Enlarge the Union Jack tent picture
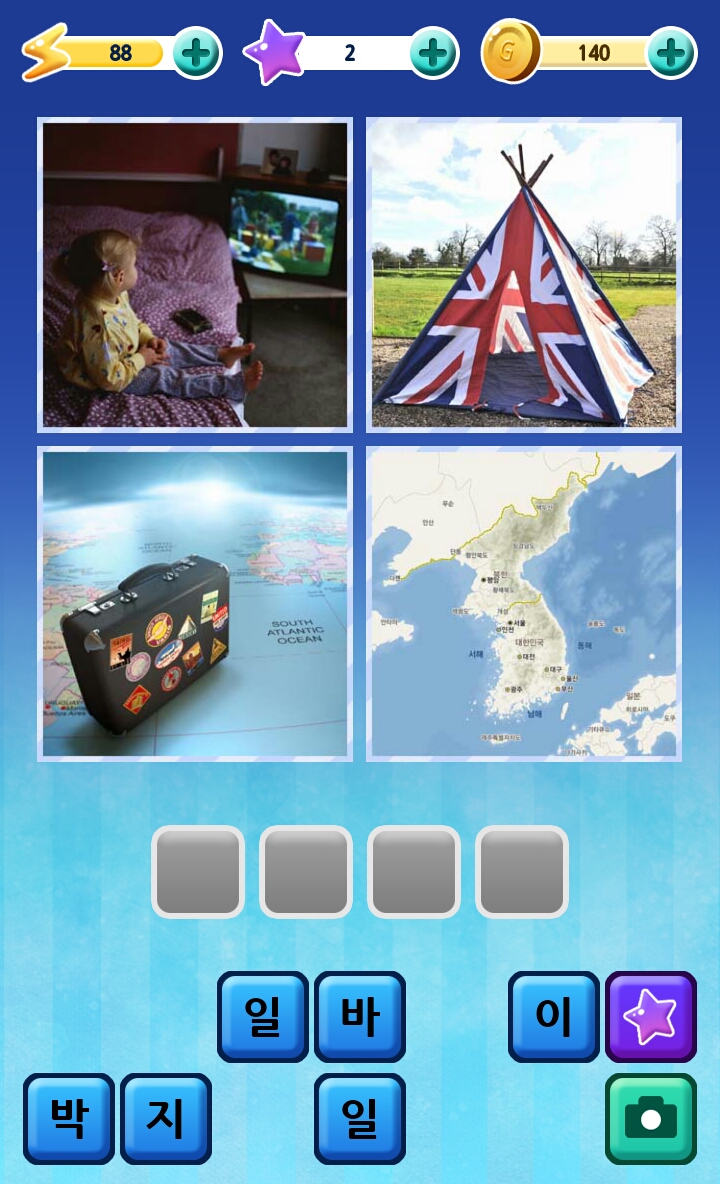 coord(524,275)
